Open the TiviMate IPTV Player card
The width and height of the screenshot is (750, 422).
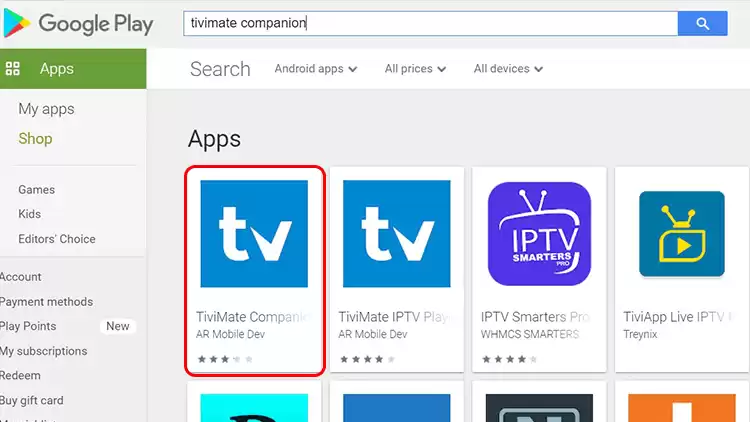pyautogui.click(x=396, y=270)
